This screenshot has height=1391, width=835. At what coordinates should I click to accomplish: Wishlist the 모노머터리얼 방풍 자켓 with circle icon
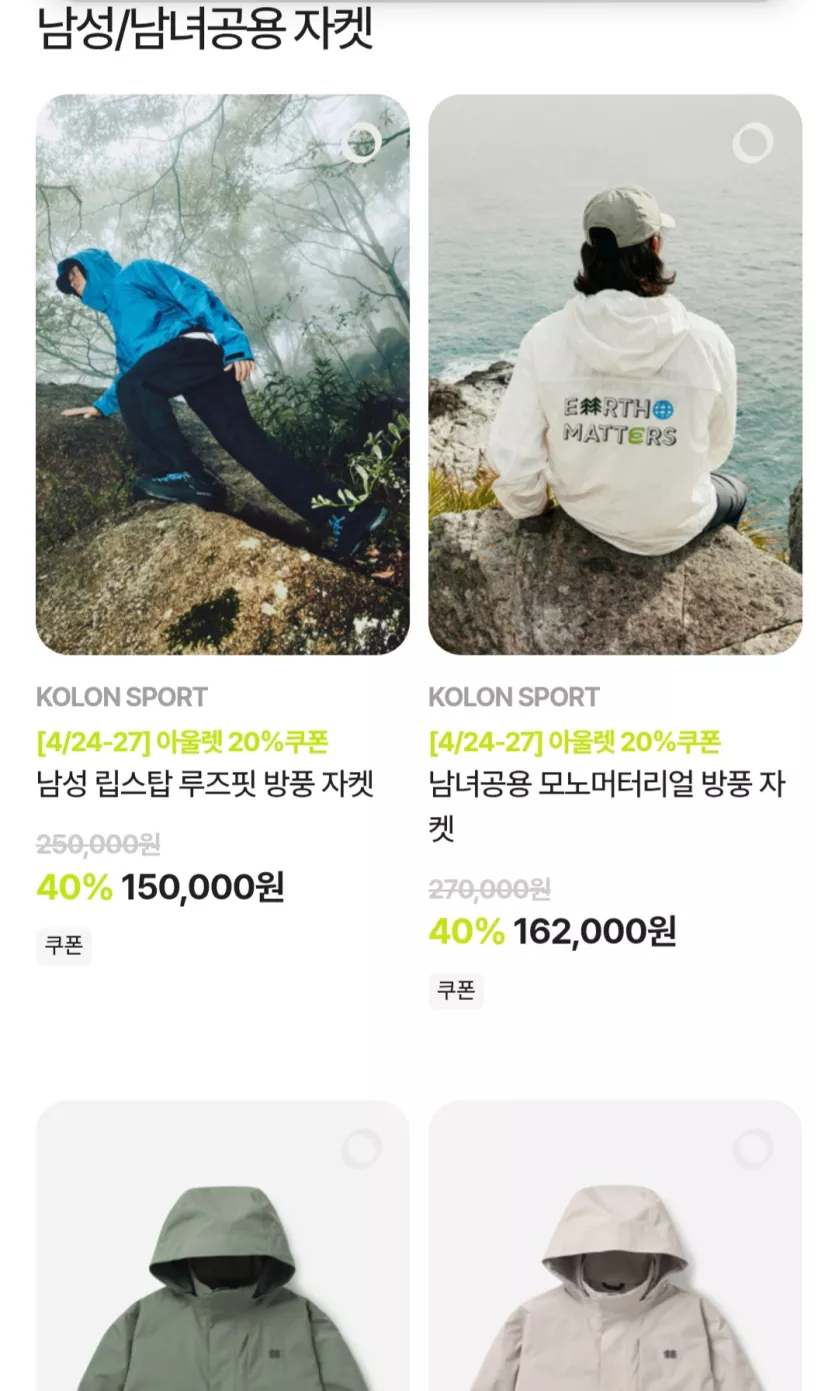click(x=753, y=143)
